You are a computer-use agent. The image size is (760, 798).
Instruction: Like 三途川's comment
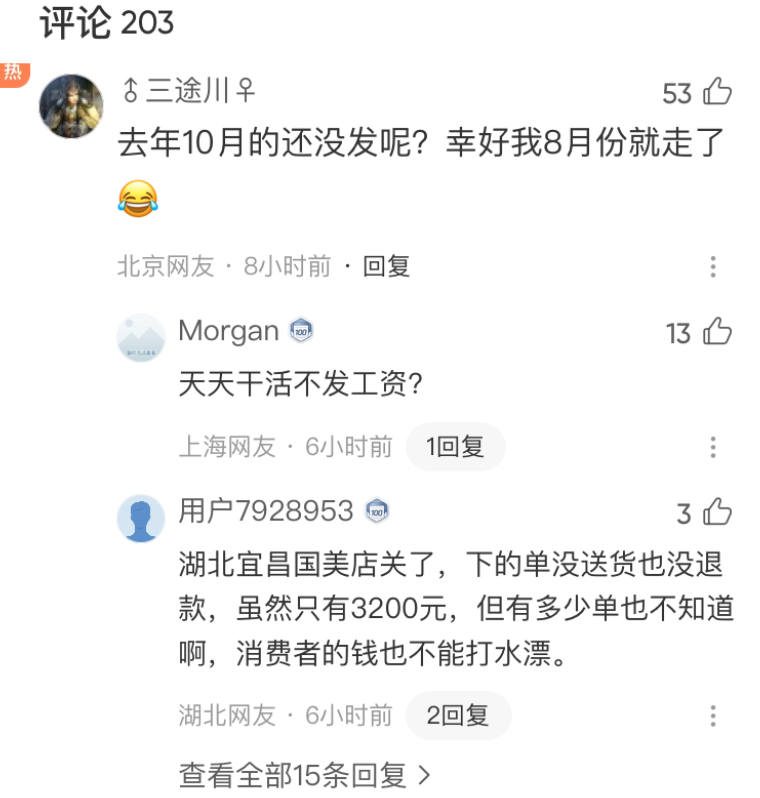(x=717, y=93)
